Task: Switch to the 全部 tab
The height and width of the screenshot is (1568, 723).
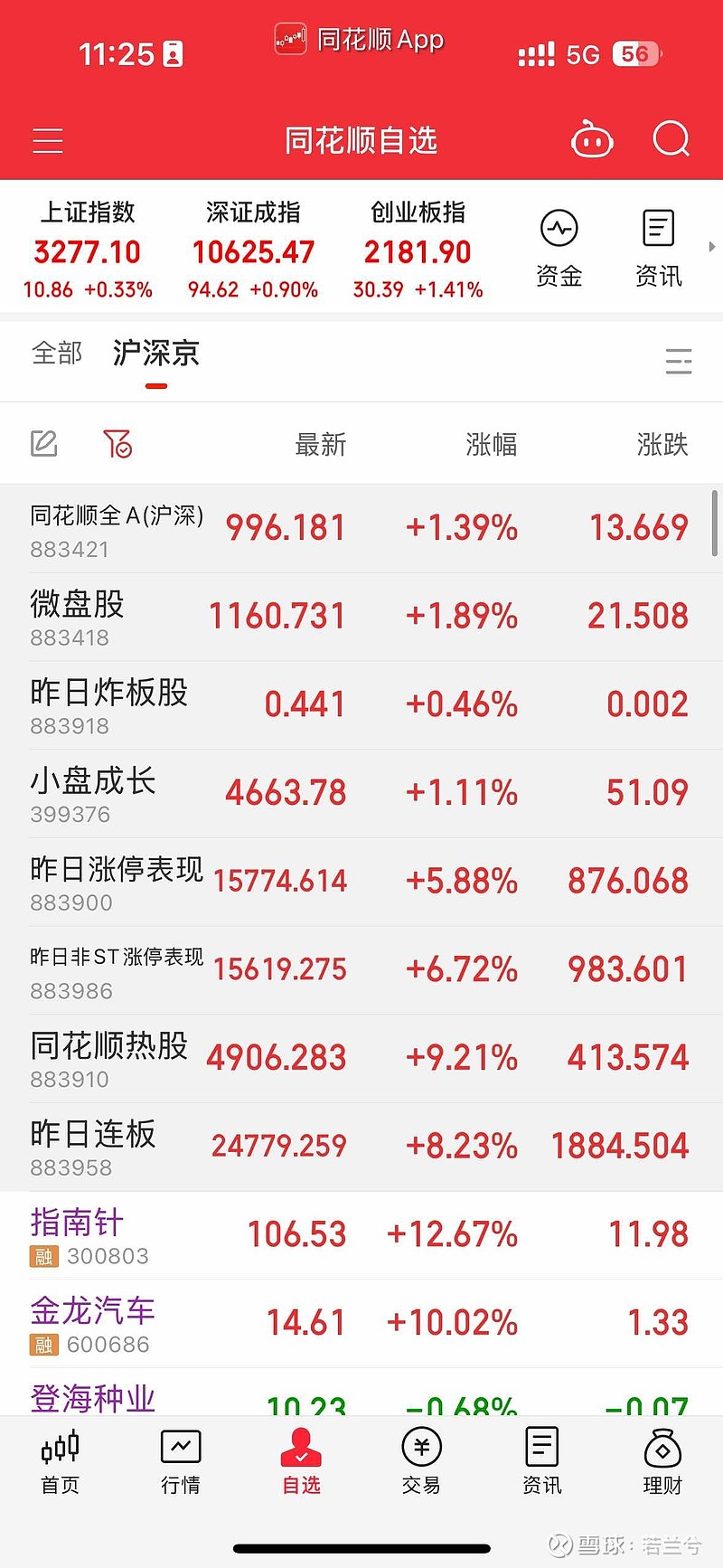Action: [x=58, y=355]
